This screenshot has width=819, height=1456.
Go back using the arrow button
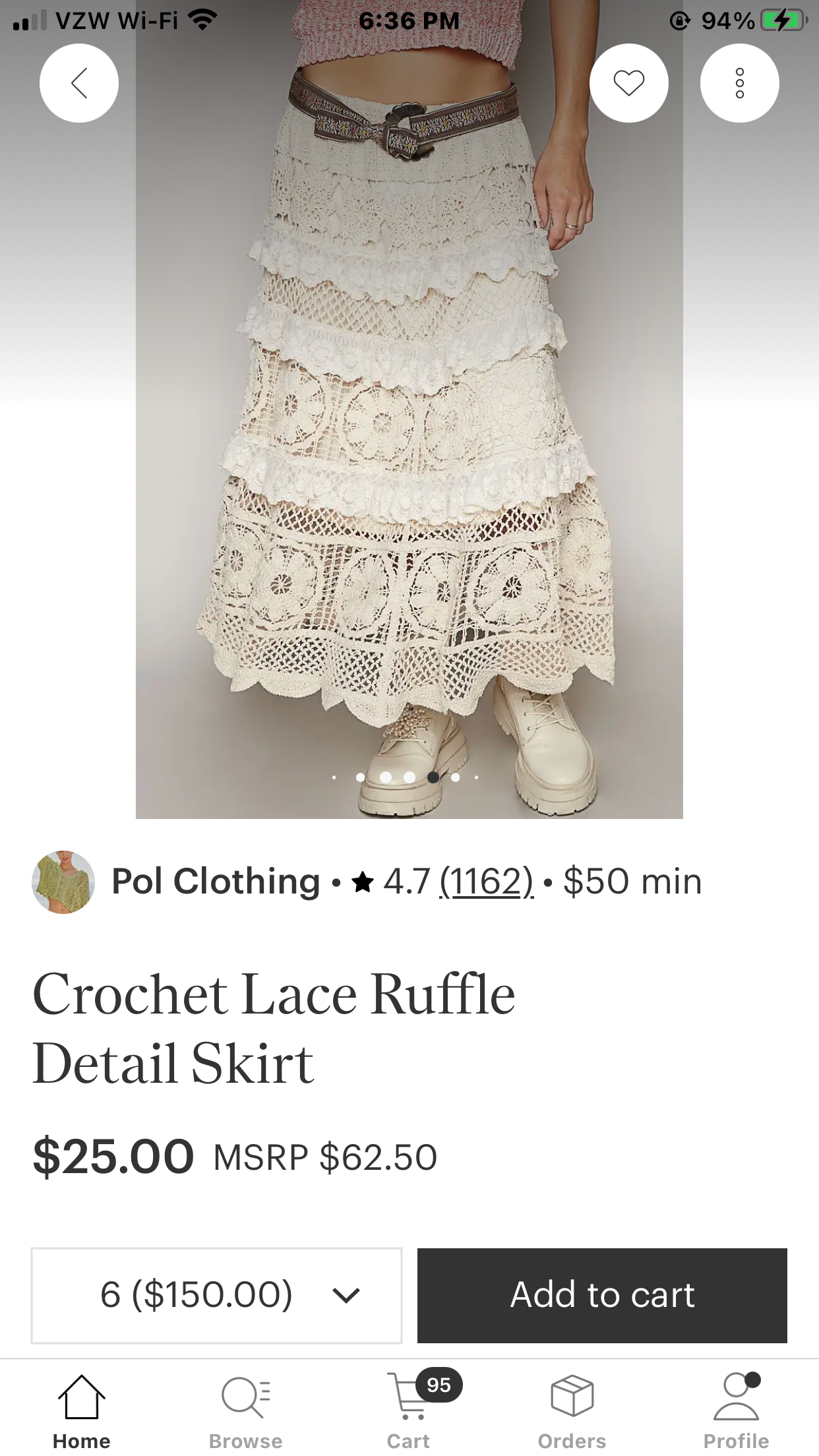coord(79,83)
